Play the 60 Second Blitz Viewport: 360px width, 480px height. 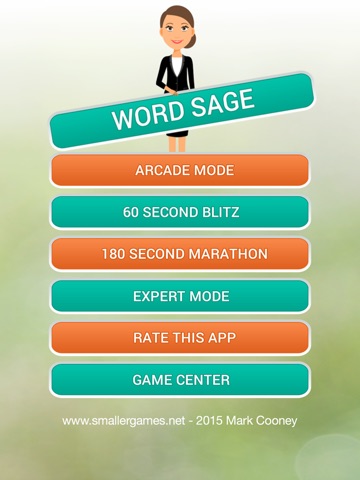point(180,212)
